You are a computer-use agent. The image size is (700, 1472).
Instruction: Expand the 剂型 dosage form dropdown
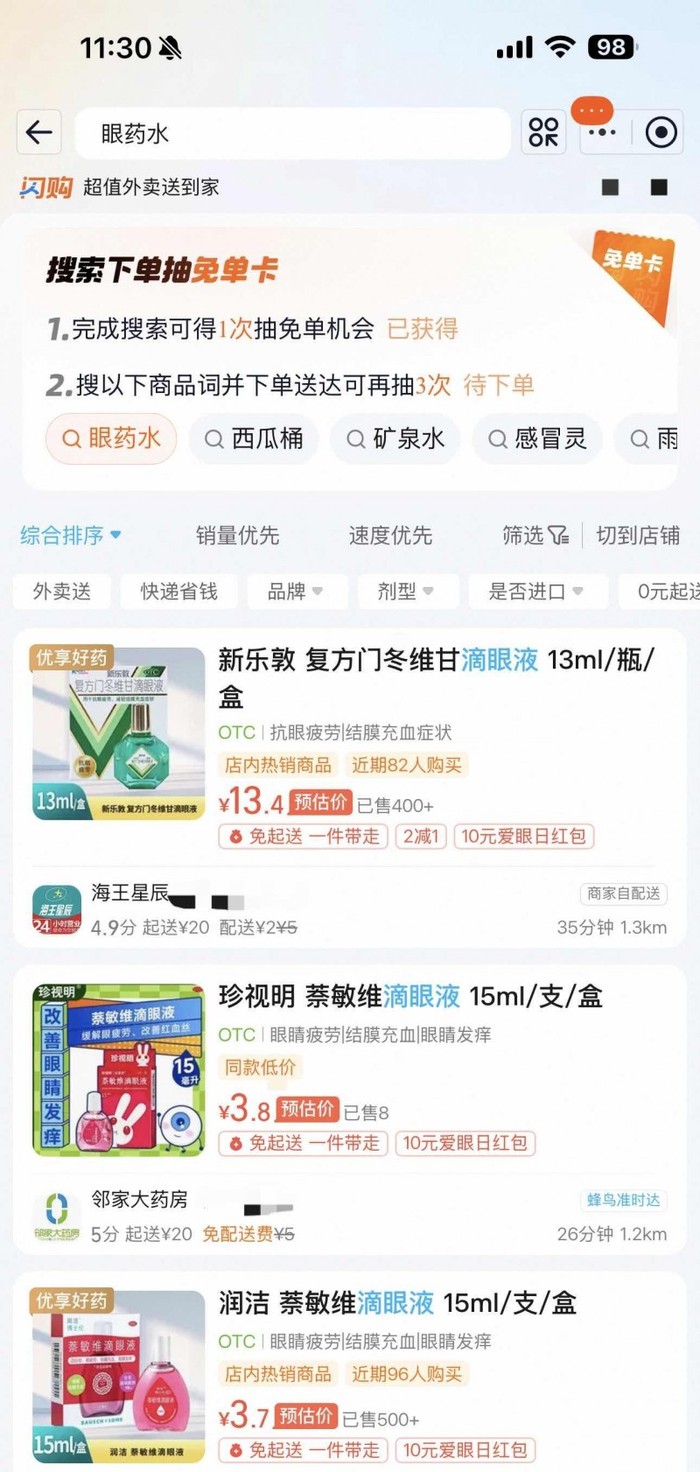point(405,591)
